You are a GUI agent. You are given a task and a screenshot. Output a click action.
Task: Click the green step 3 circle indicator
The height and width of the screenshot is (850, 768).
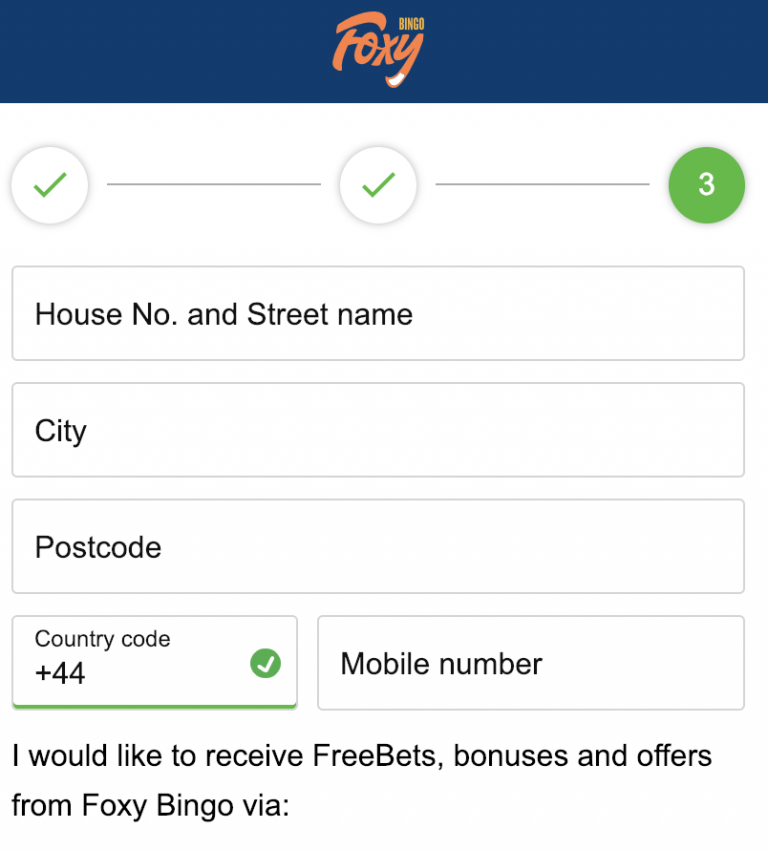[707, 185]
